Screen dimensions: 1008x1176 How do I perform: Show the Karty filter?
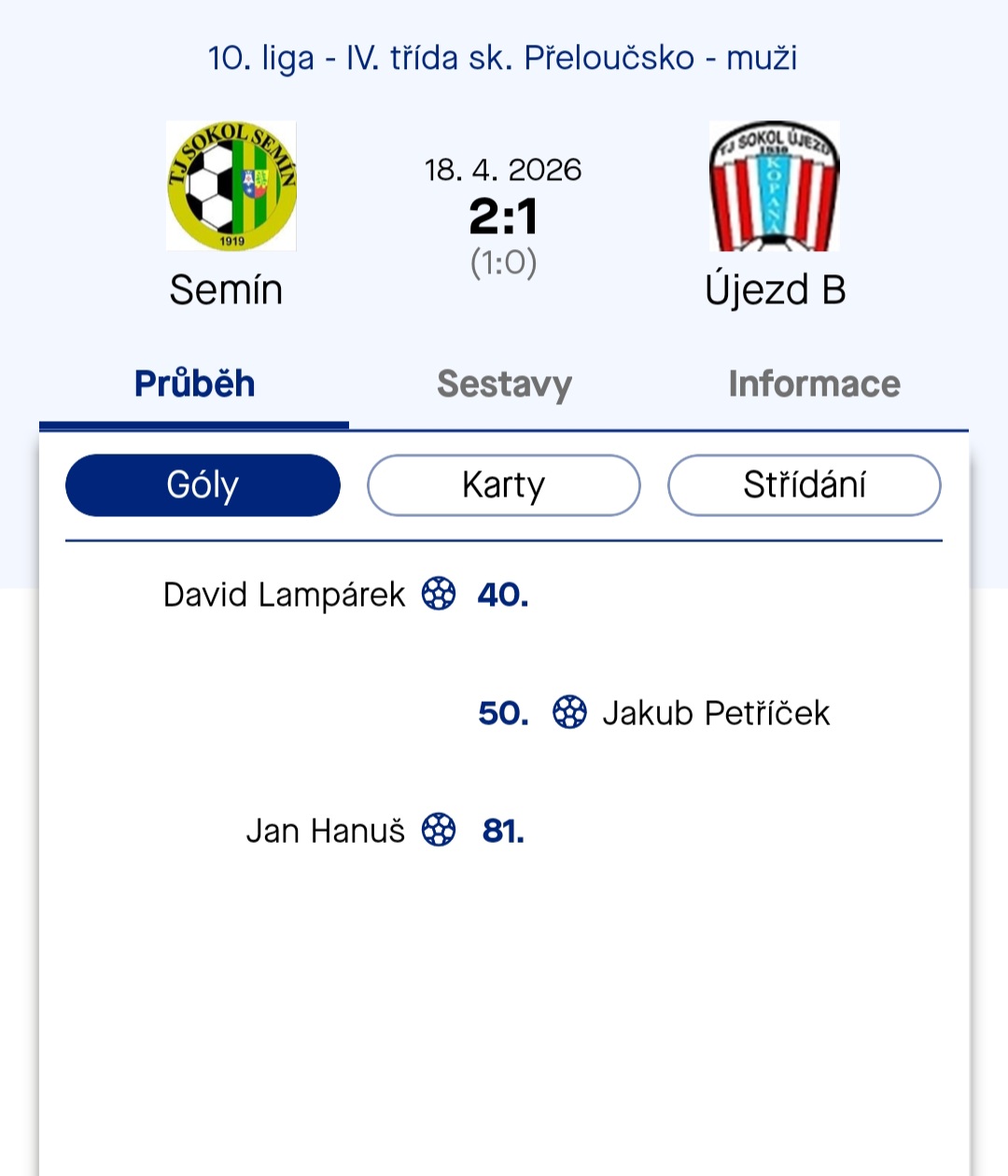pyautogui.click(x=504, y=485)
